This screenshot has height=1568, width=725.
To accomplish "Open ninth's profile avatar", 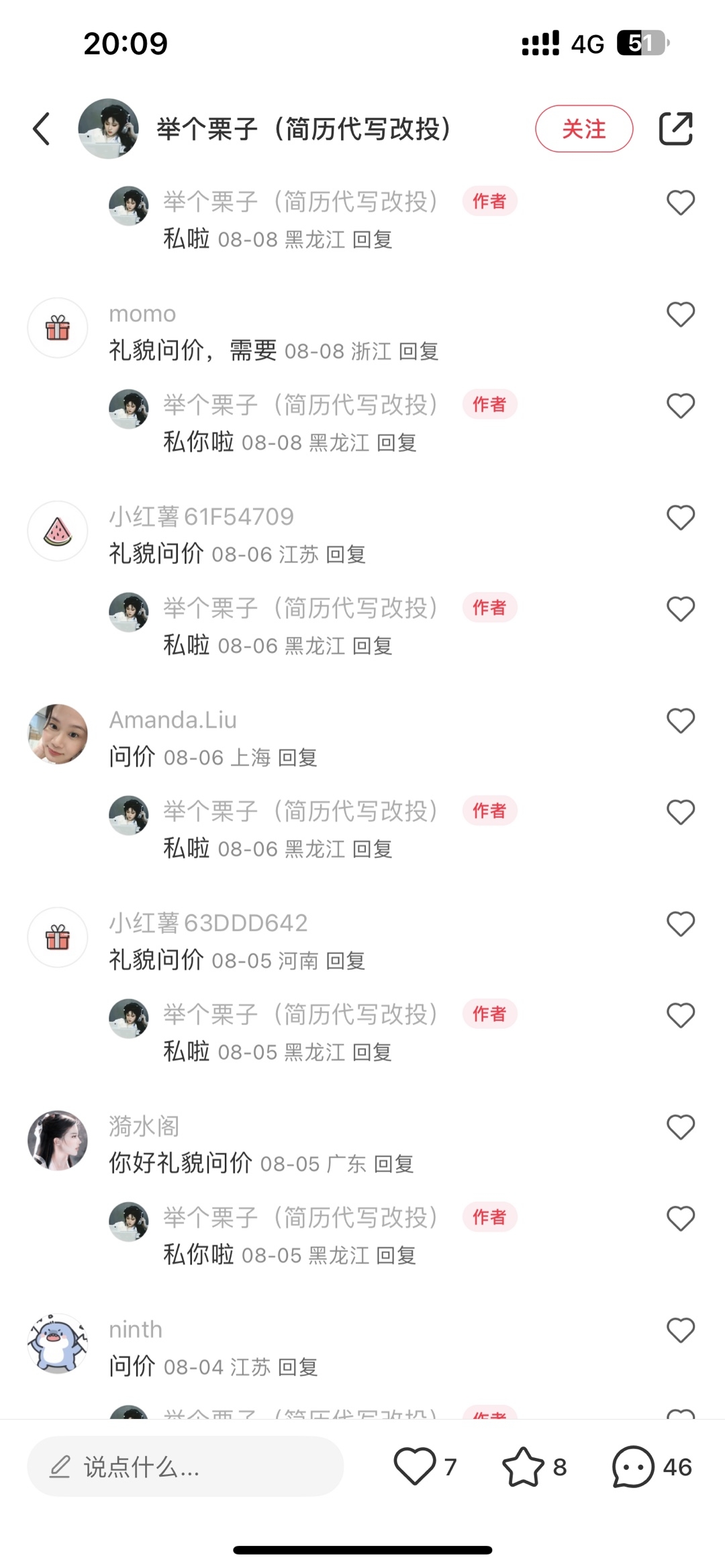I will tap(58, 1344).
